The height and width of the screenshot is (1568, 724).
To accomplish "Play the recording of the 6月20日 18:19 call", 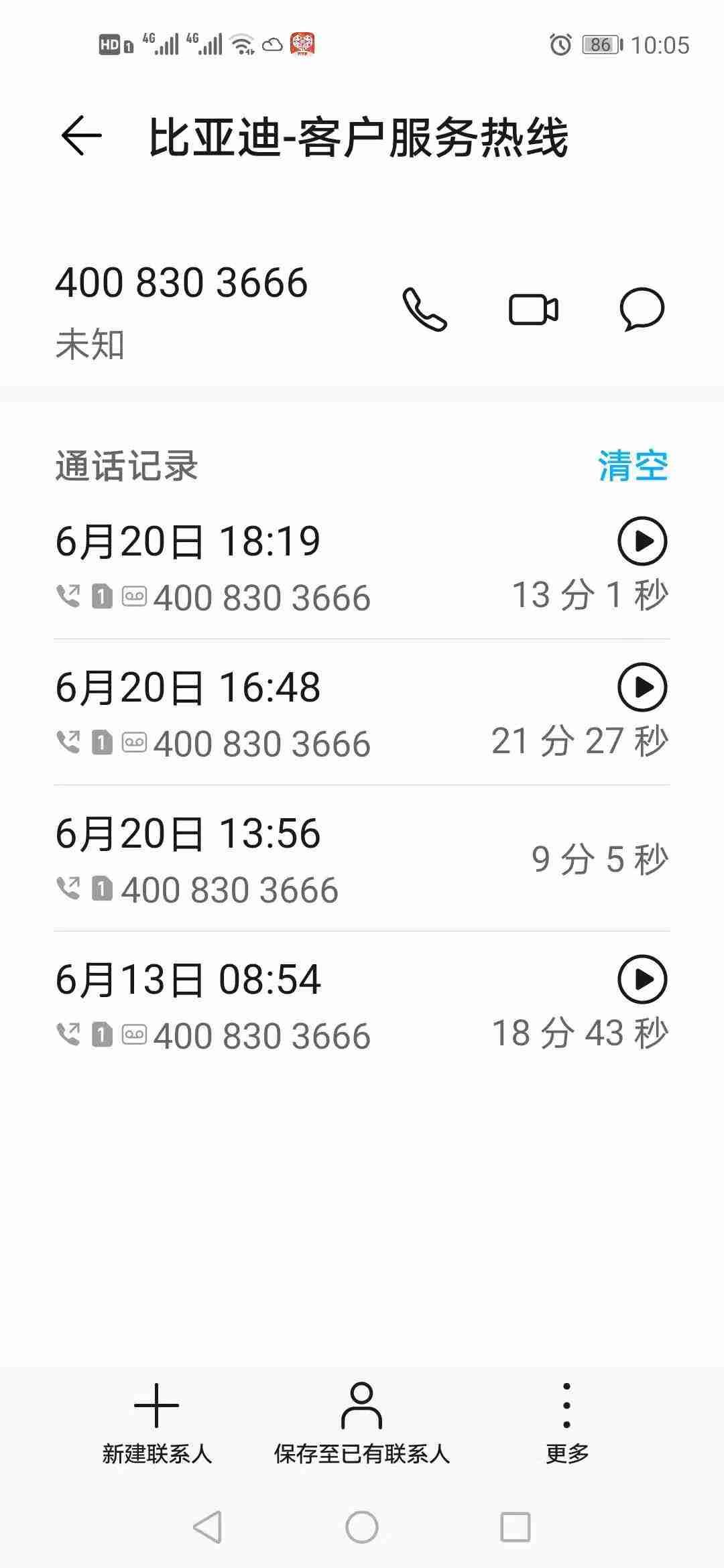I will (642, 541).
